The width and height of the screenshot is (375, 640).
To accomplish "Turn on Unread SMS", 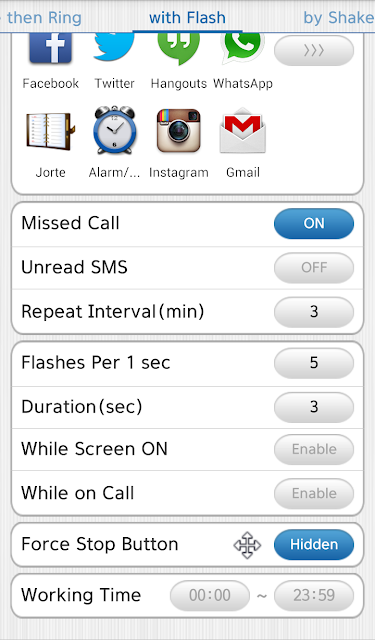I will pos(314,268).
